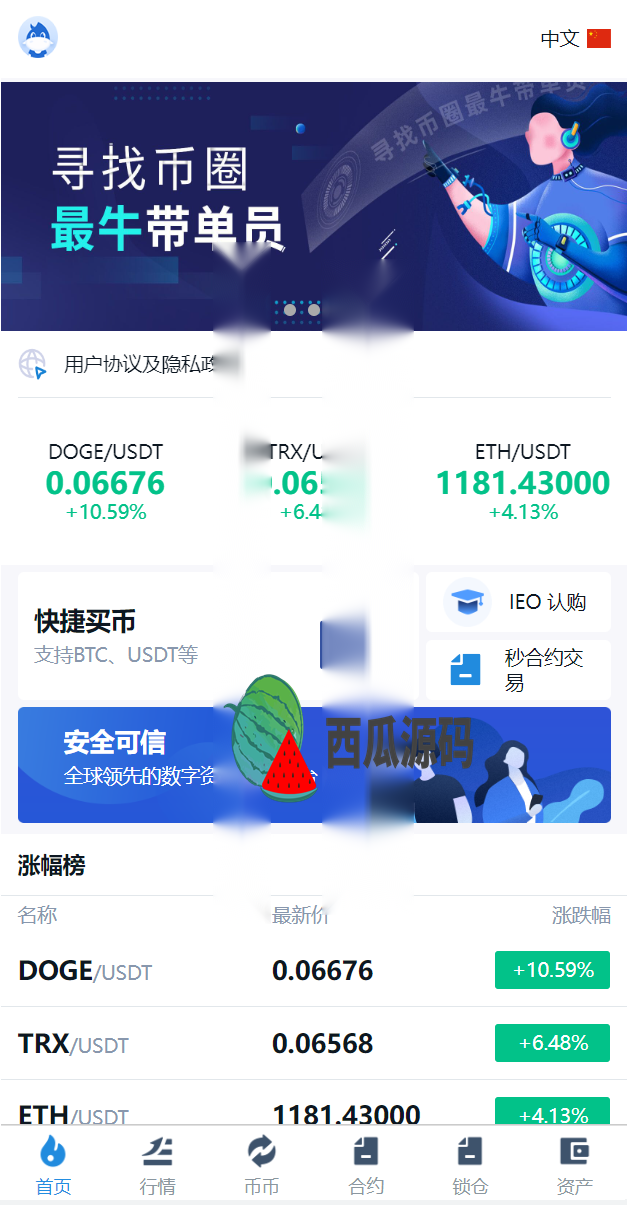627x1205 pixels.
Task: Change language from 中文
Action: (575, 39)
